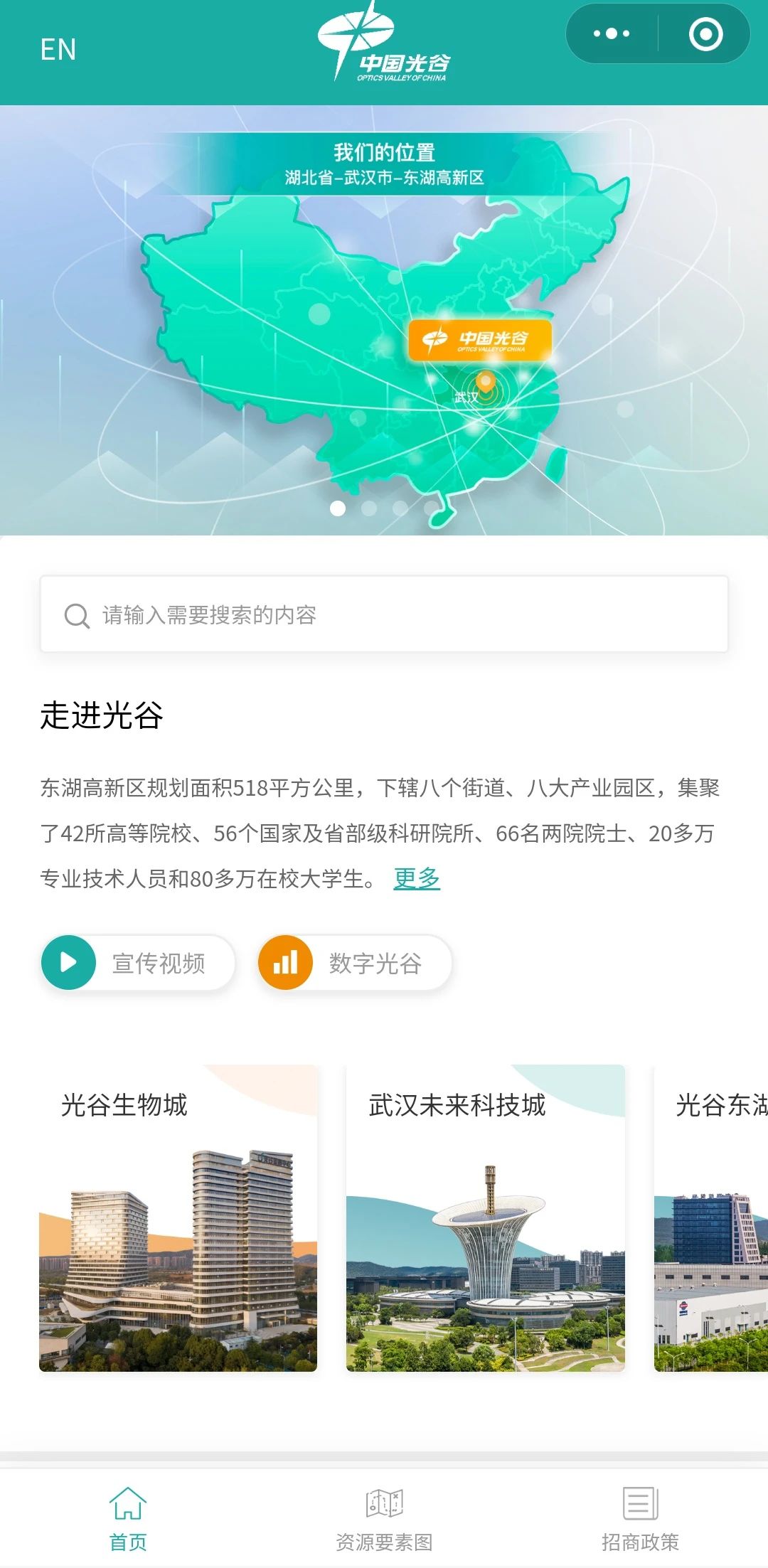Screen dimensions: 768x1568
Task: Select the second banner page indicator dot
Action: pos(369,508)
